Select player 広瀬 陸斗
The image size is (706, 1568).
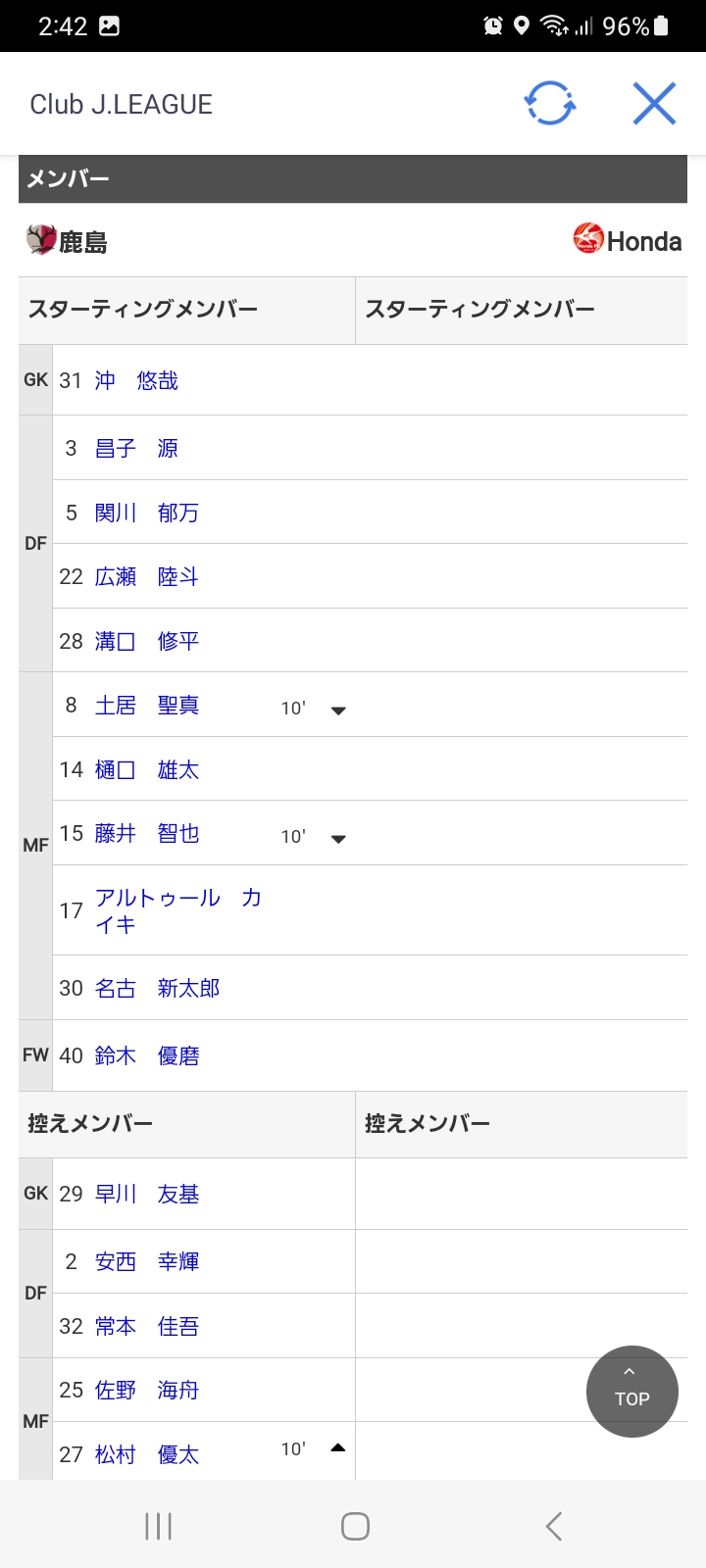[146, 576]
